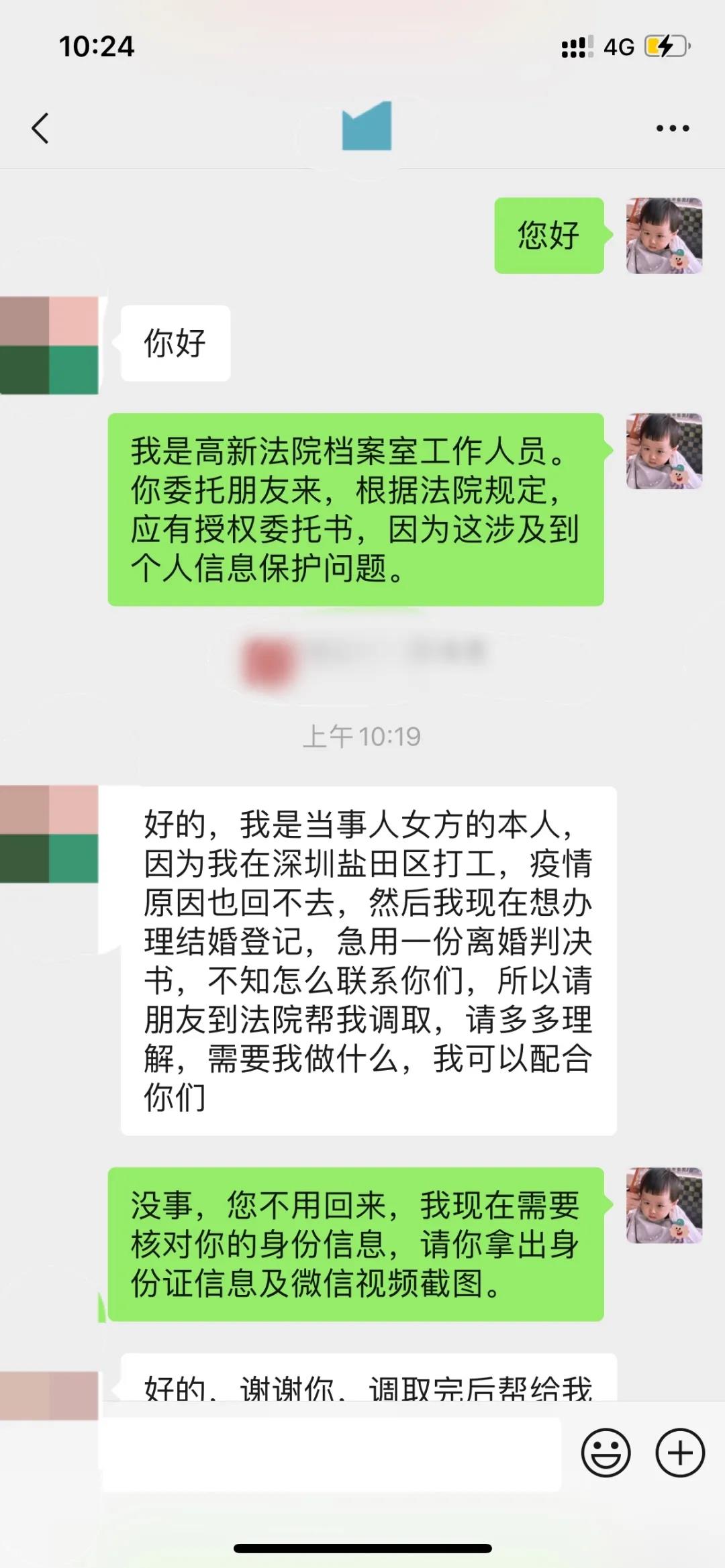This screenshot has width=725, height=1568.
Task: Open the emoji sticker panel
Action: click(x=606, y=1453)
